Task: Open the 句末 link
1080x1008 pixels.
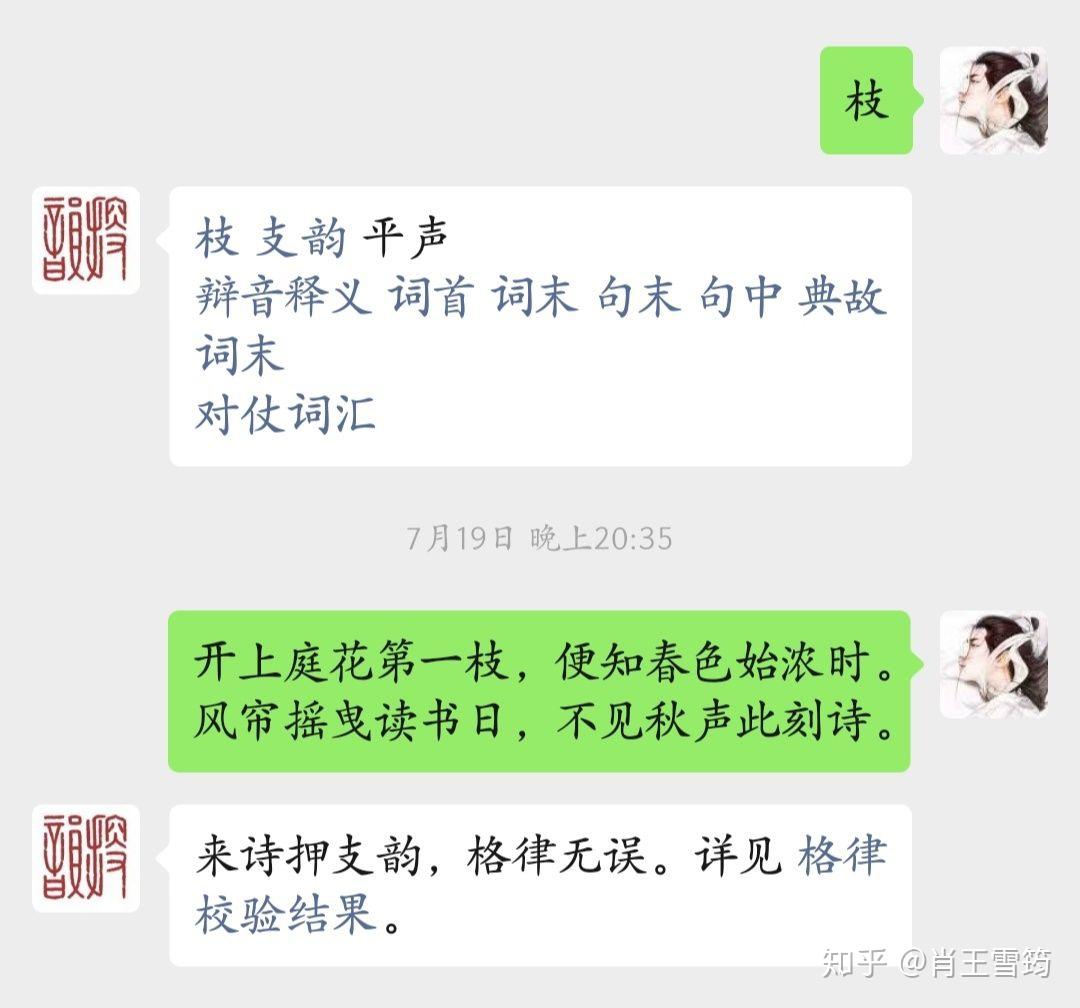Action: (x=638, y=297)
